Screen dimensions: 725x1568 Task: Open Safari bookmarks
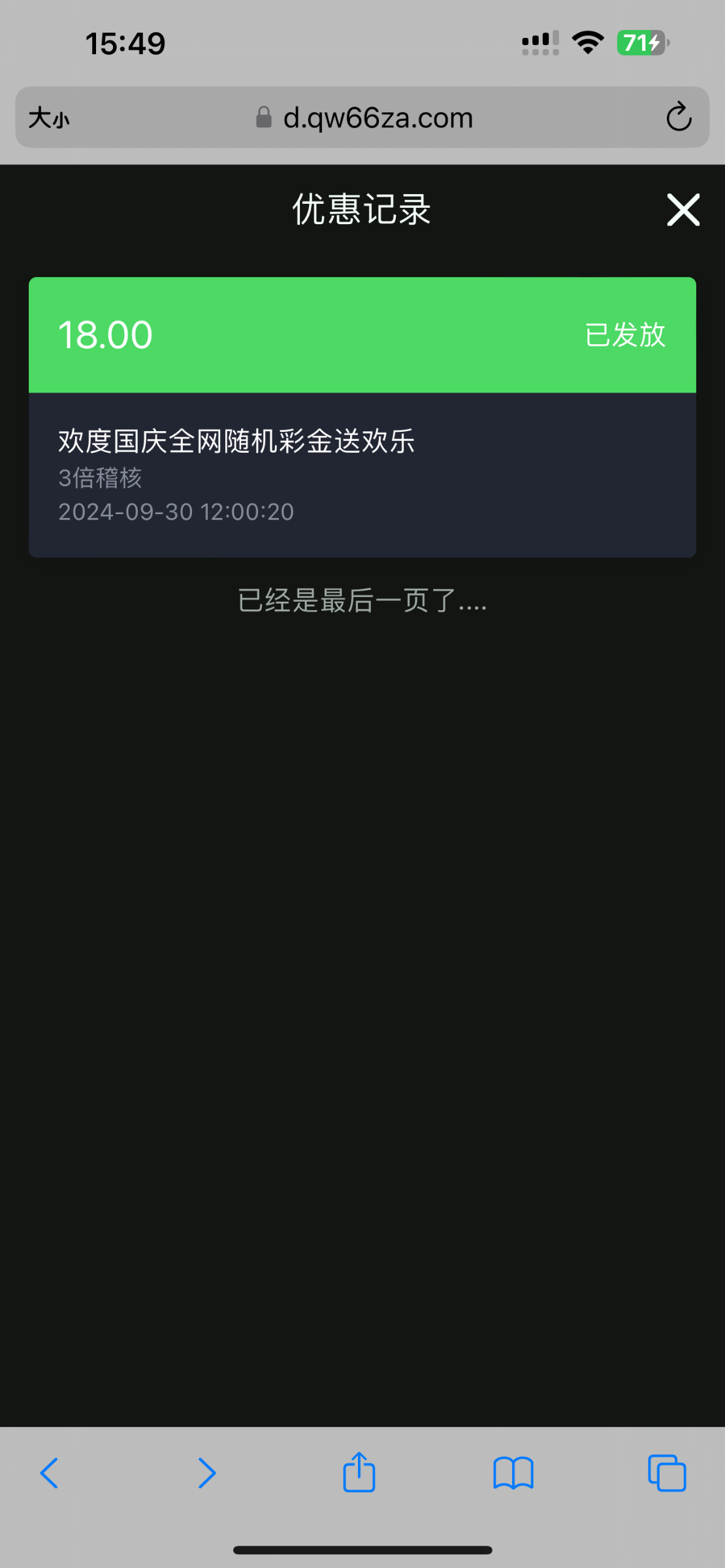[x=513, y=1473]
